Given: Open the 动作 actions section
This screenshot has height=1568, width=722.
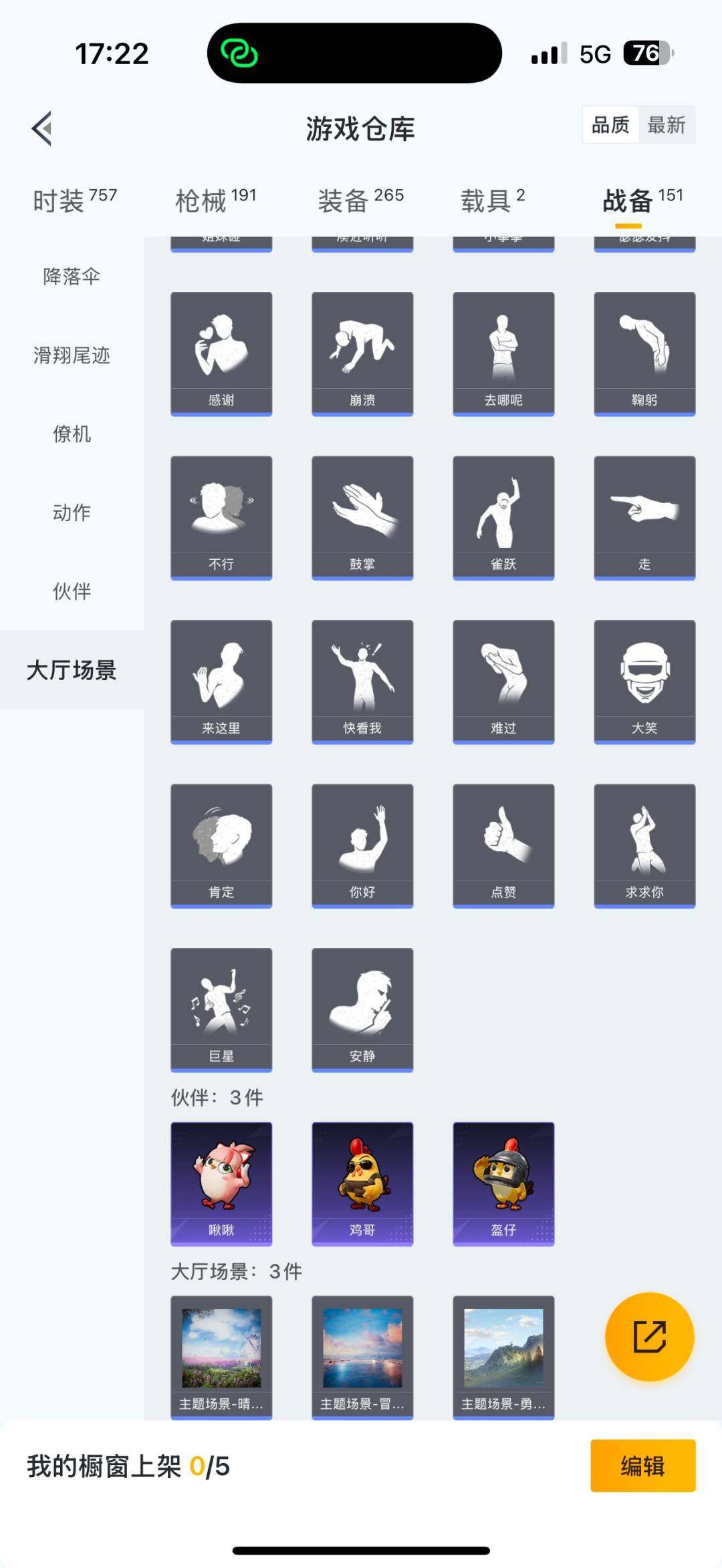Looking at the screenshot, I should pos(71,513).
